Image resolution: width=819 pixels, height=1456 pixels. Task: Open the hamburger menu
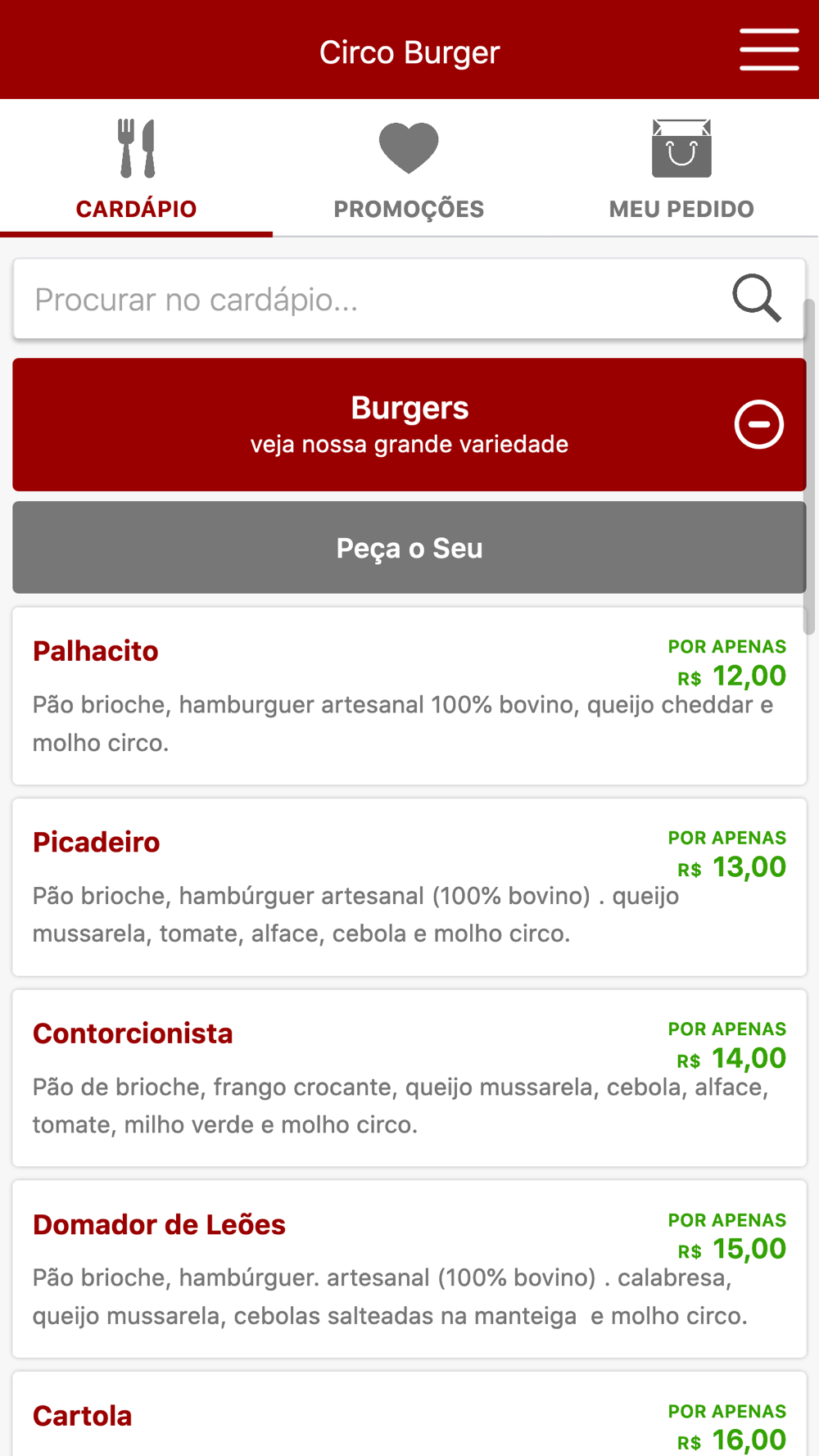point(769,50)
